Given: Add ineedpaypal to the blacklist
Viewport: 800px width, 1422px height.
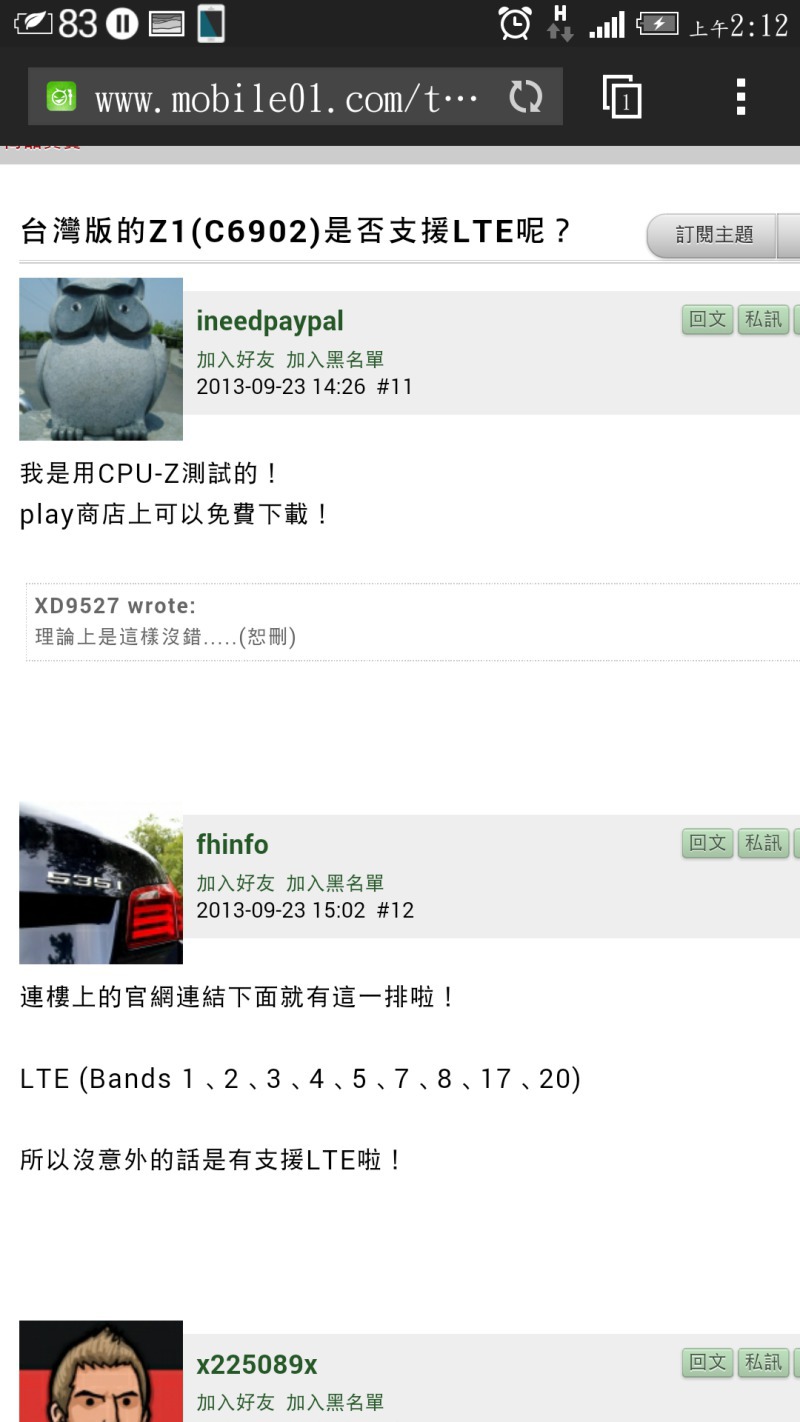Looking at the screenshot, I should 335,360.
